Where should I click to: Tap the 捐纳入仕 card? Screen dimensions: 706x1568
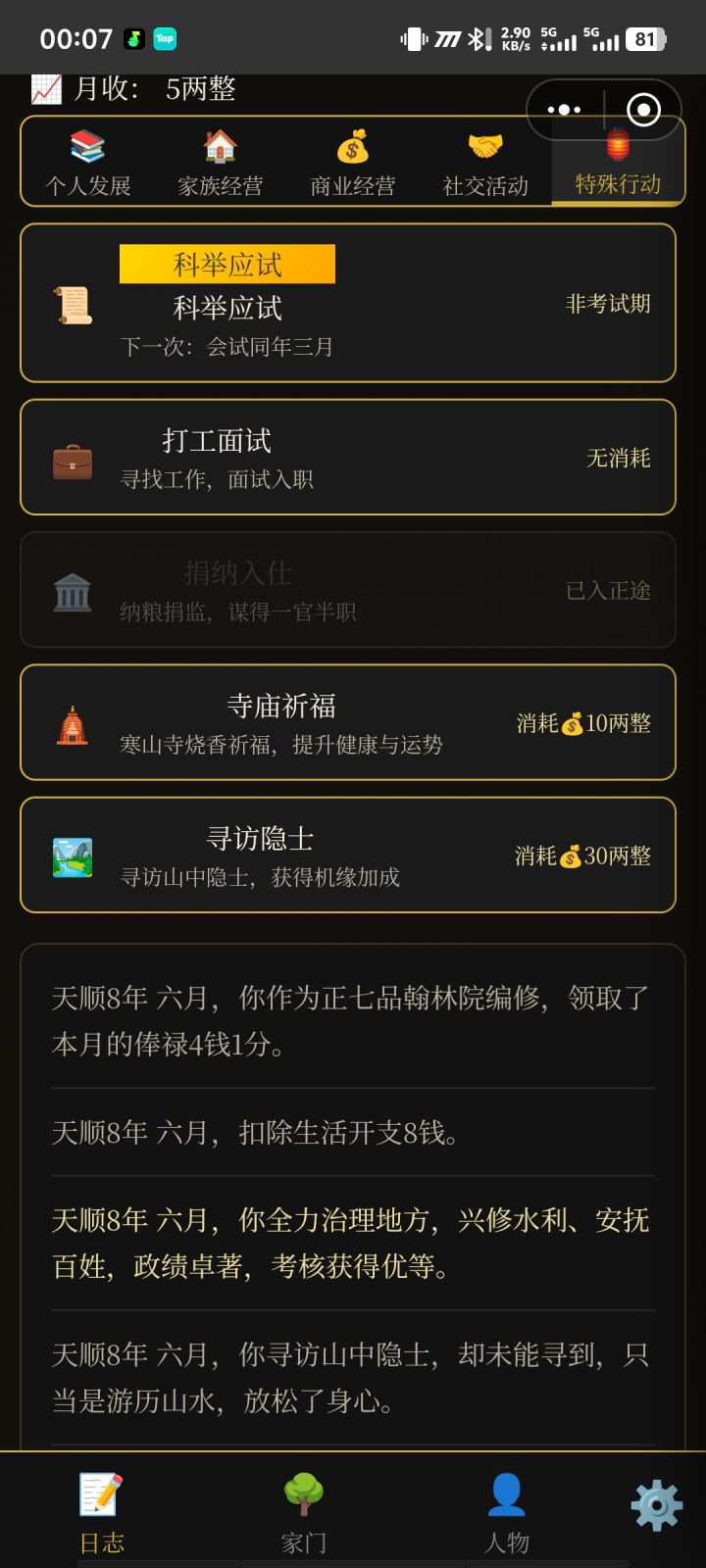pyautogui.click(x=348, y=590)
